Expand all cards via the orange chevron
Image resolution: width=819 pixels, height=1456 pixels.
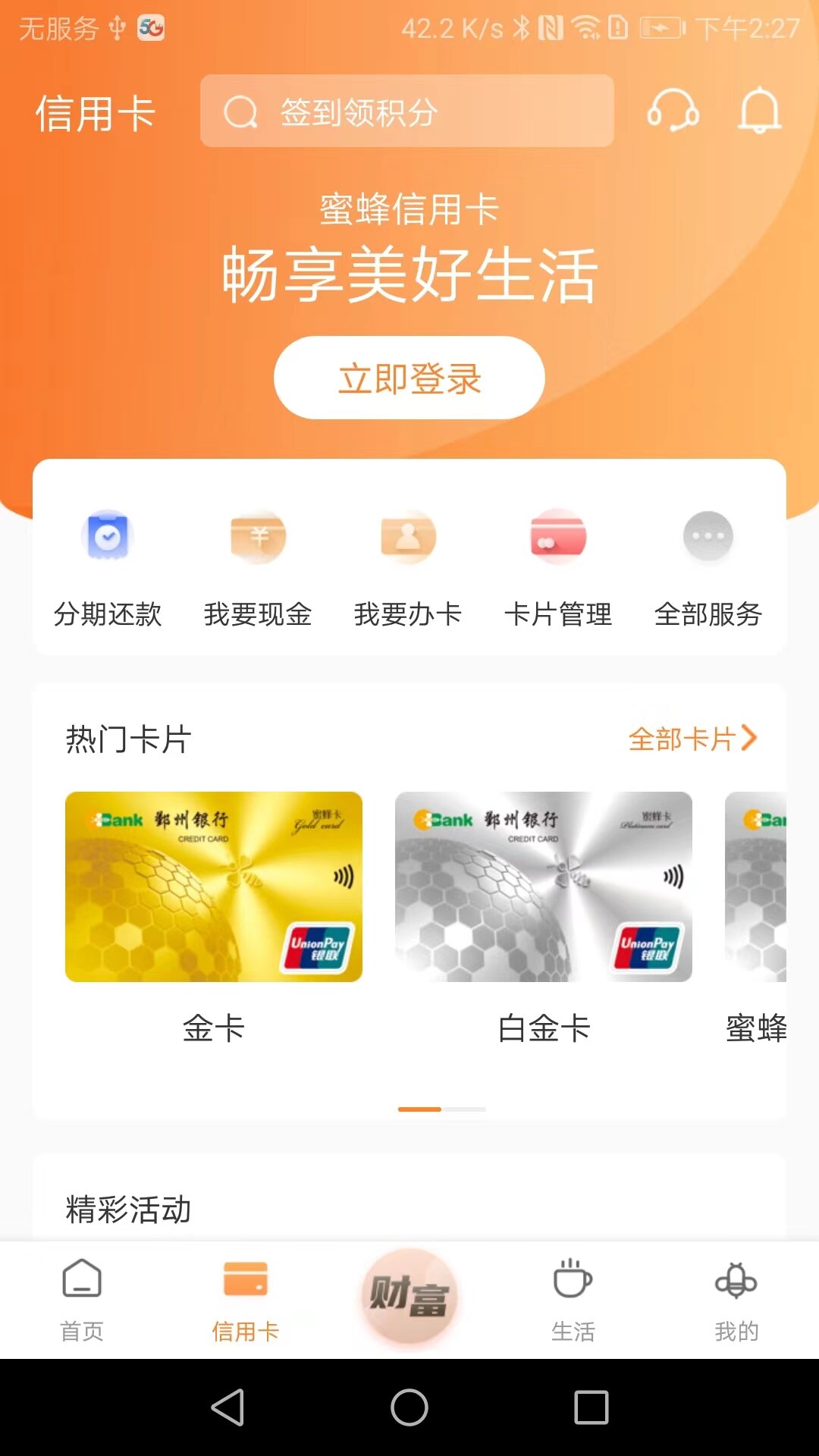pyautogui.click(x=750, y=739)
